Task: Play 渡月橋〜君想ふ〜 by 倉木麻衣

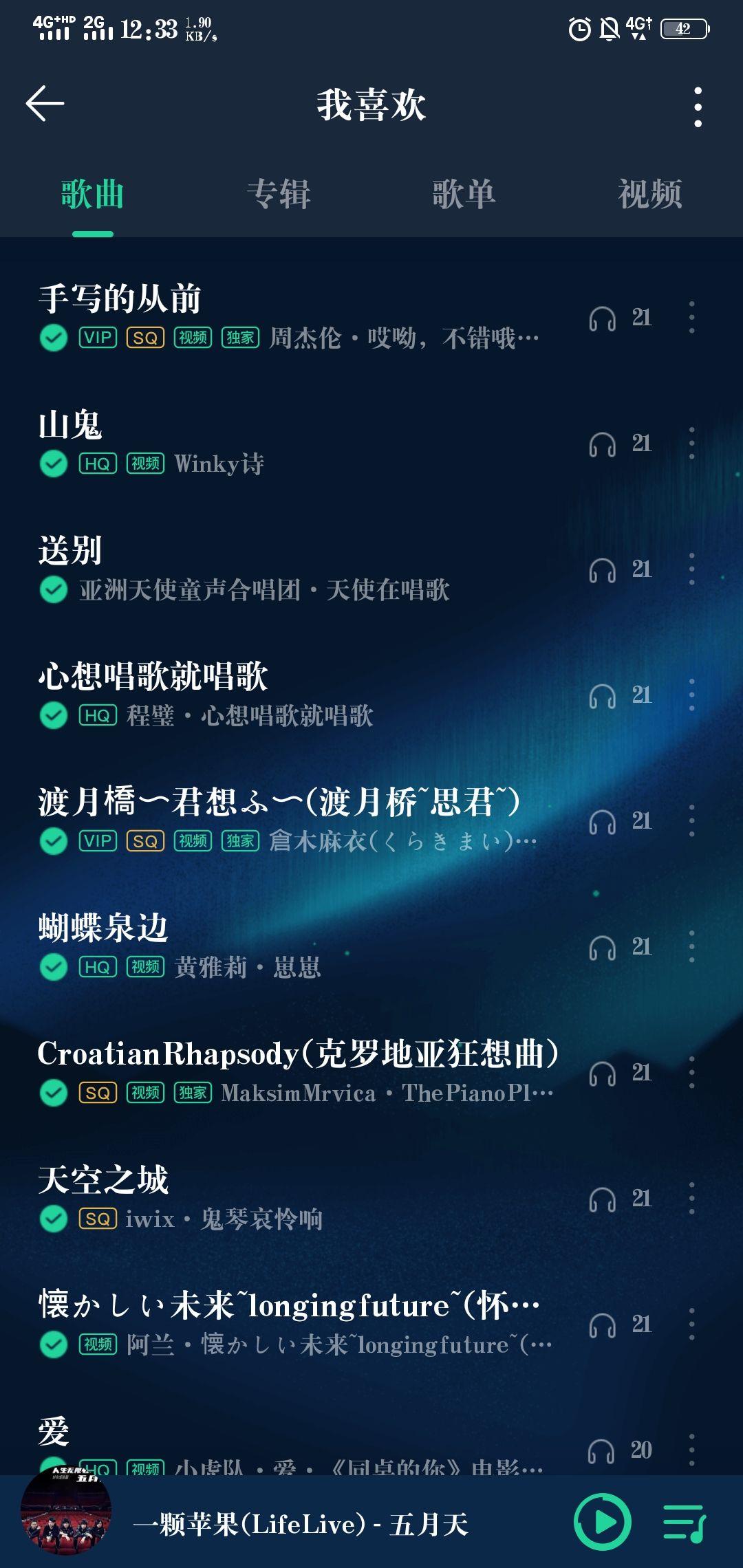Action: pos(289,820)
